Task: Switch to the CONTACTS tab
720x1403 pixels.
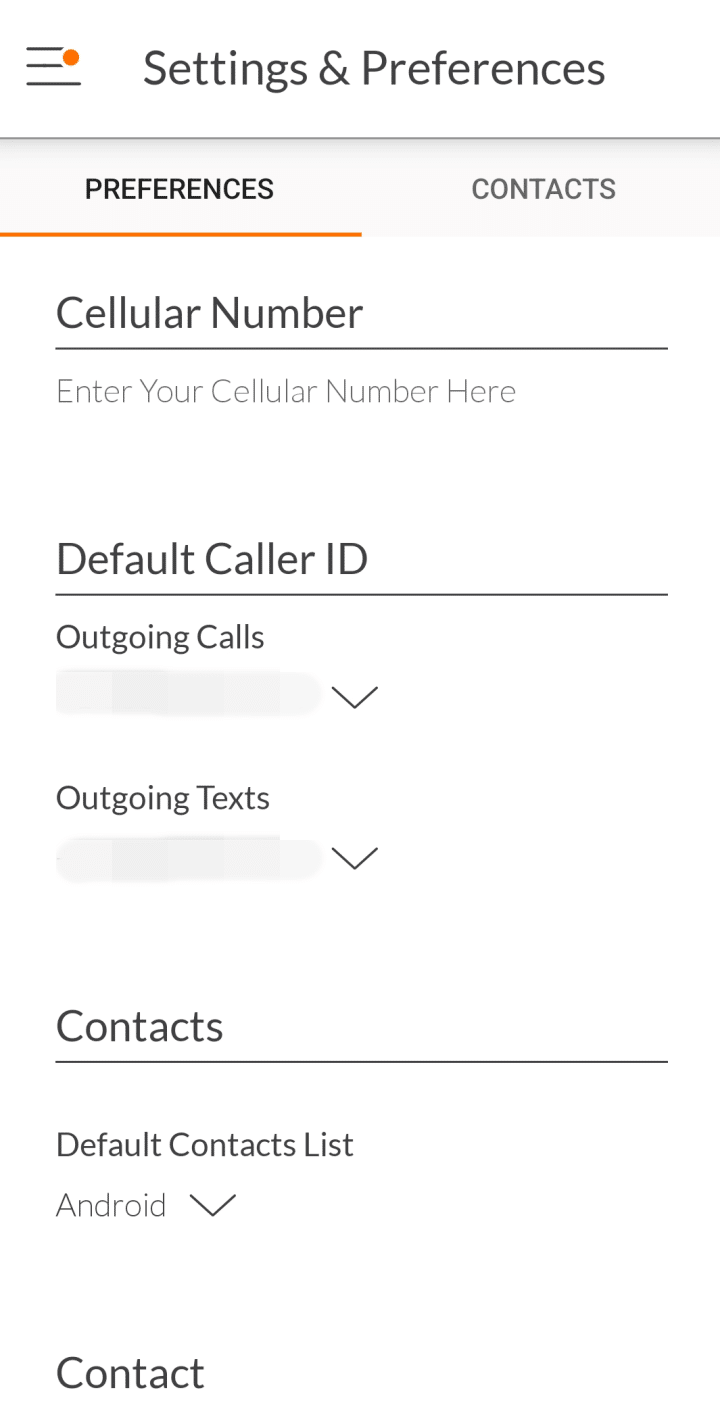Action: (x=543, y=188)
